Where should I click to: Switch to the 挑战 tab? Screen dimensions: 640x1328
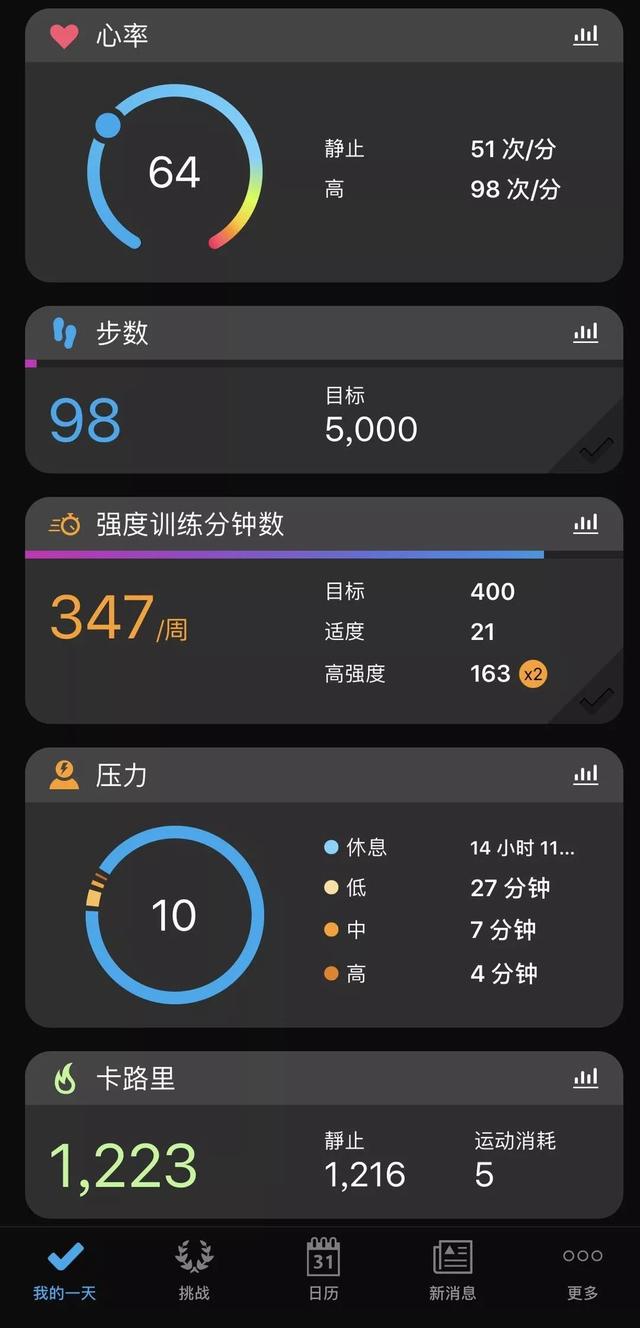pyautogui.click(x=194, y=1270)
